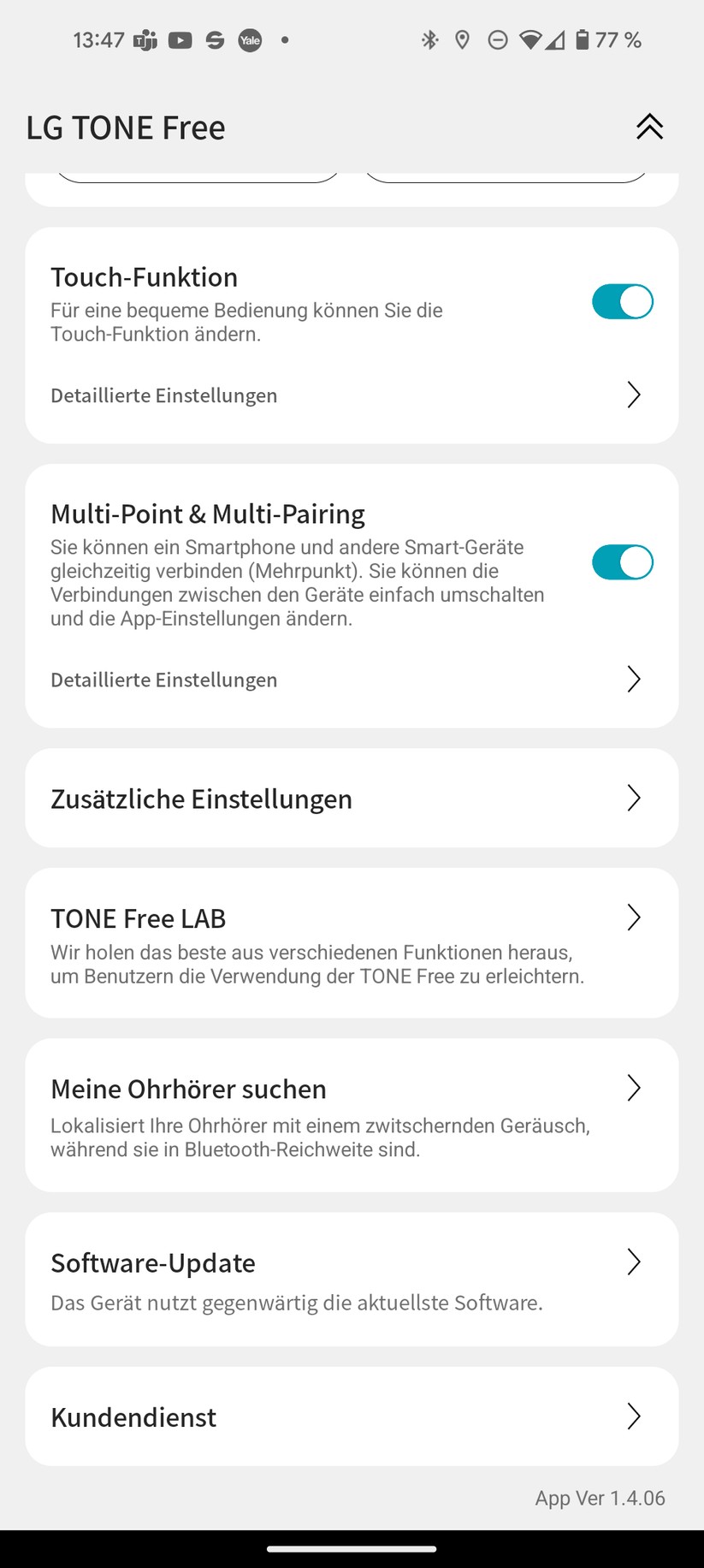Expand the Kundendienst section
The image size is (704, 1568).
pyautogui.click(x=352, y=1417)
